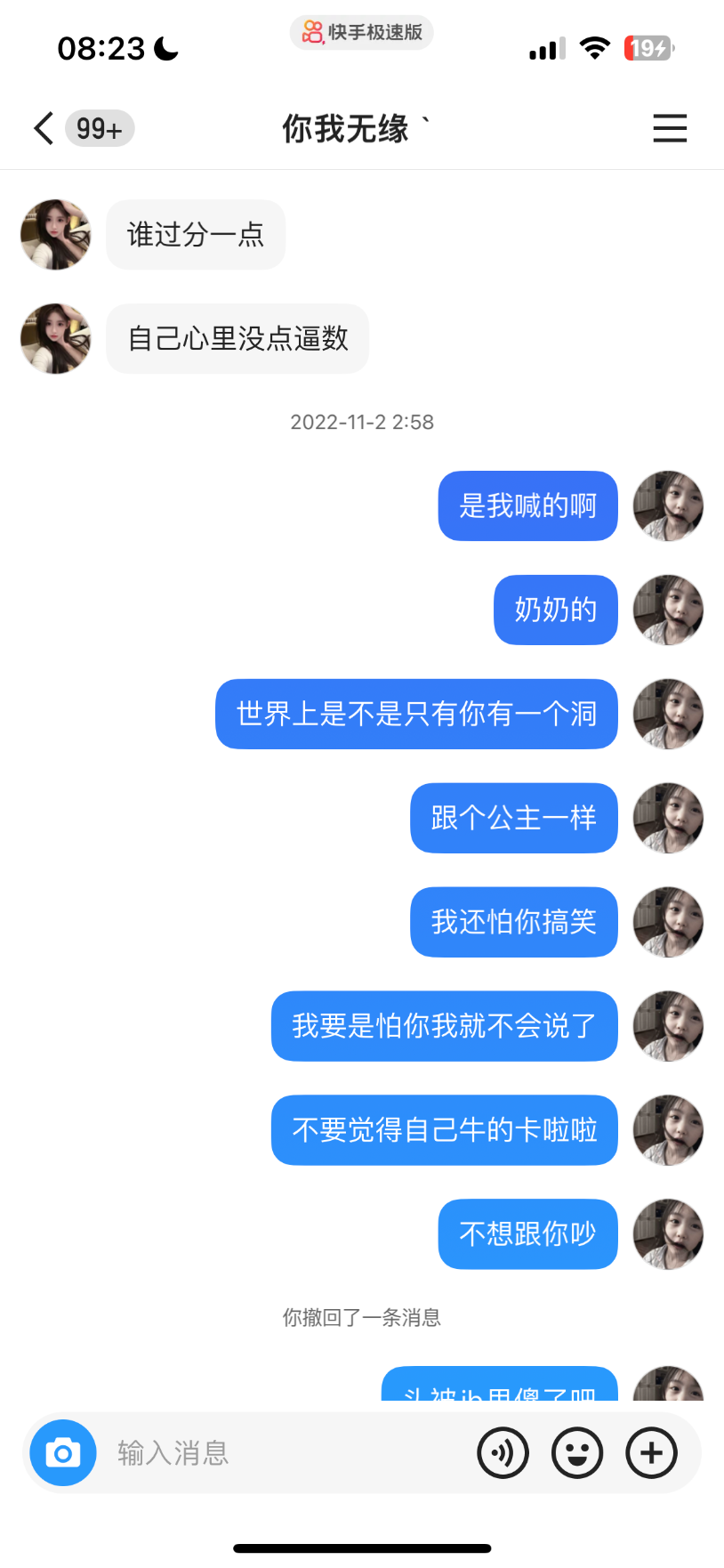Select the emoji picker icon
Image resolution: width=724 pixels, height=1568 pixels.
pyautogui.click(x=576, y=1452)
